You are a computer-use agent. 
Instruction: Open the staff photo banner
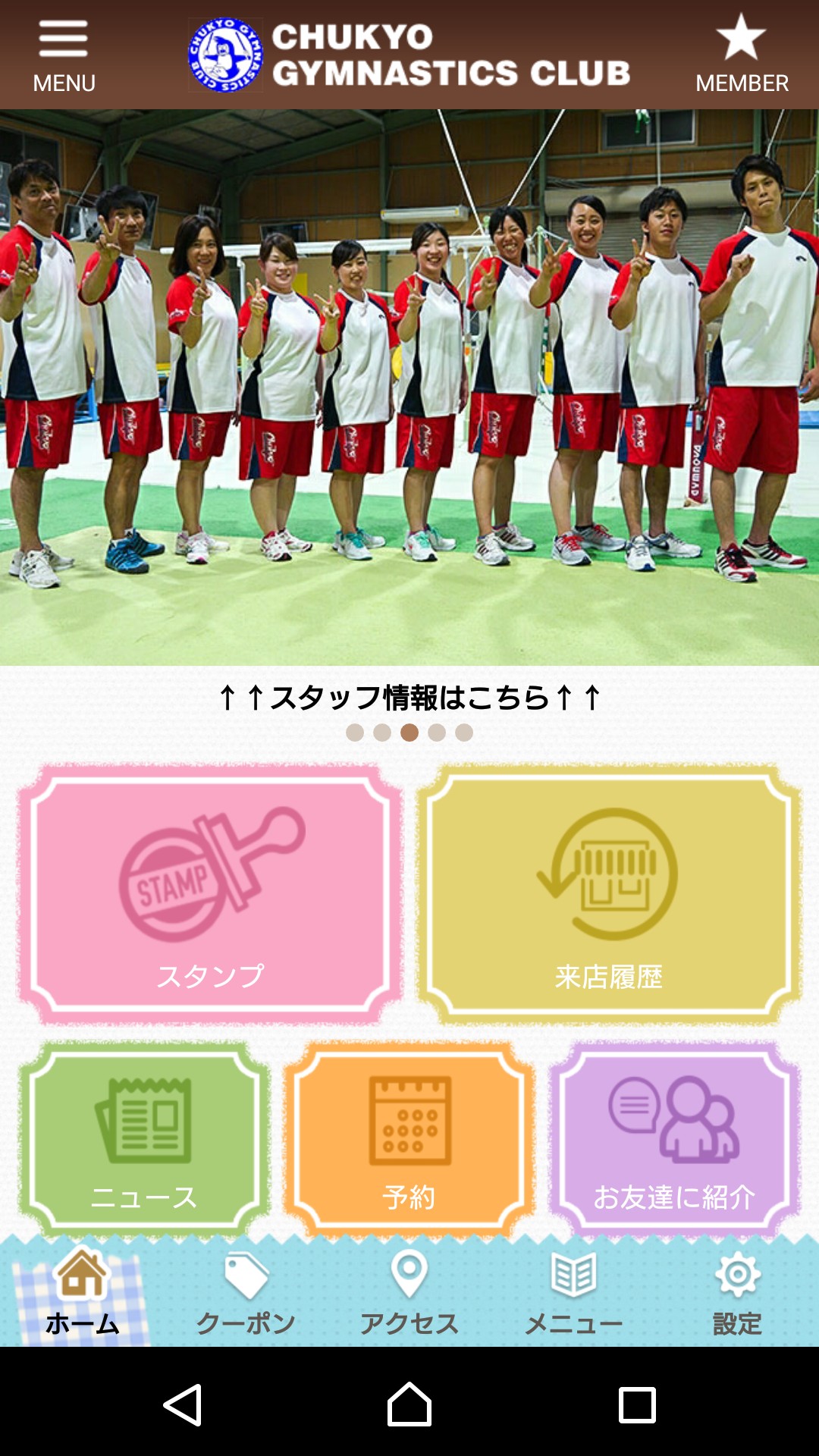point(409,387)
